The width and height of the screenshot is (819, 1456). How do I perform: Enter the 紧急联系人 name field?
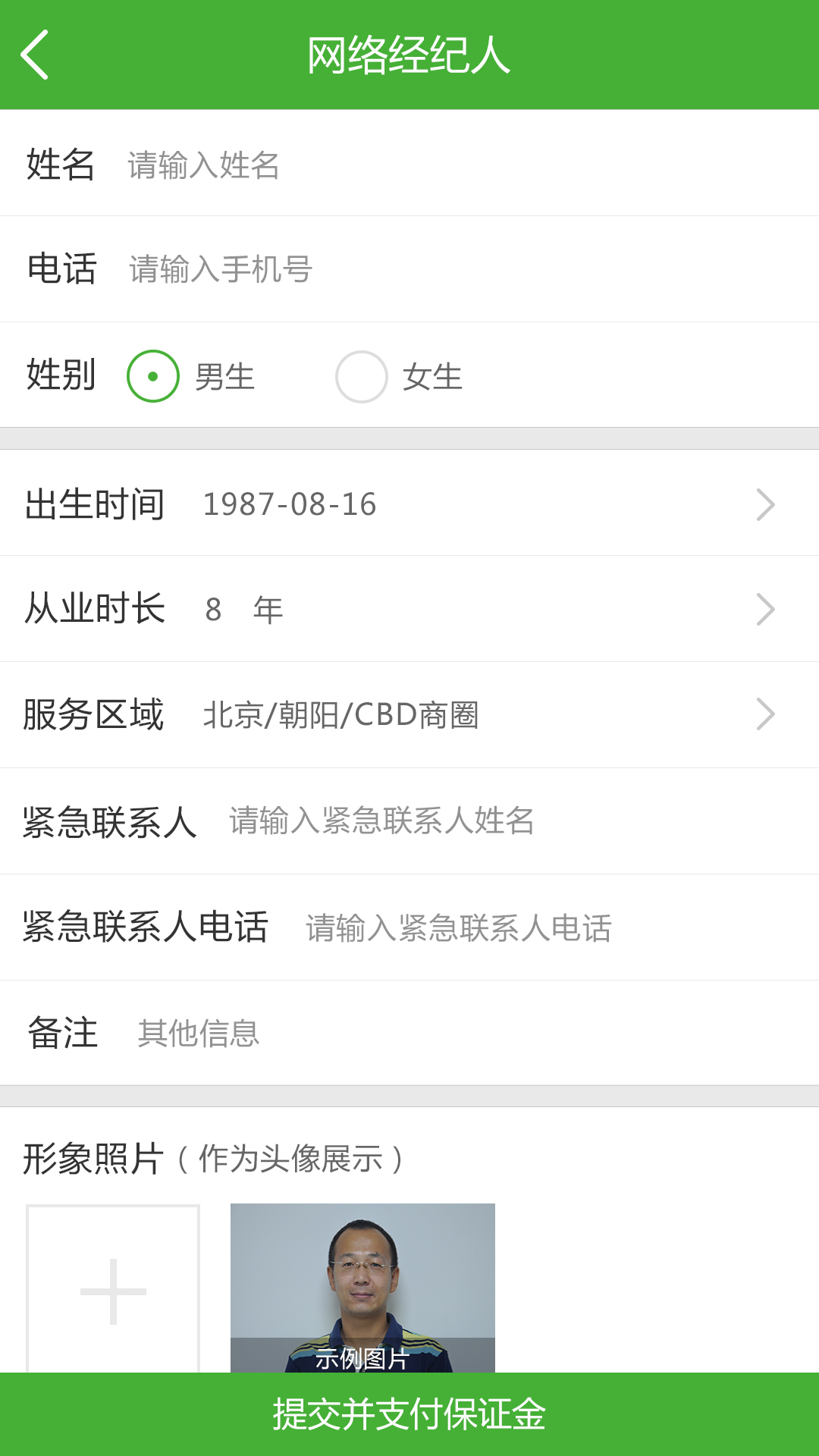point(493,821)
